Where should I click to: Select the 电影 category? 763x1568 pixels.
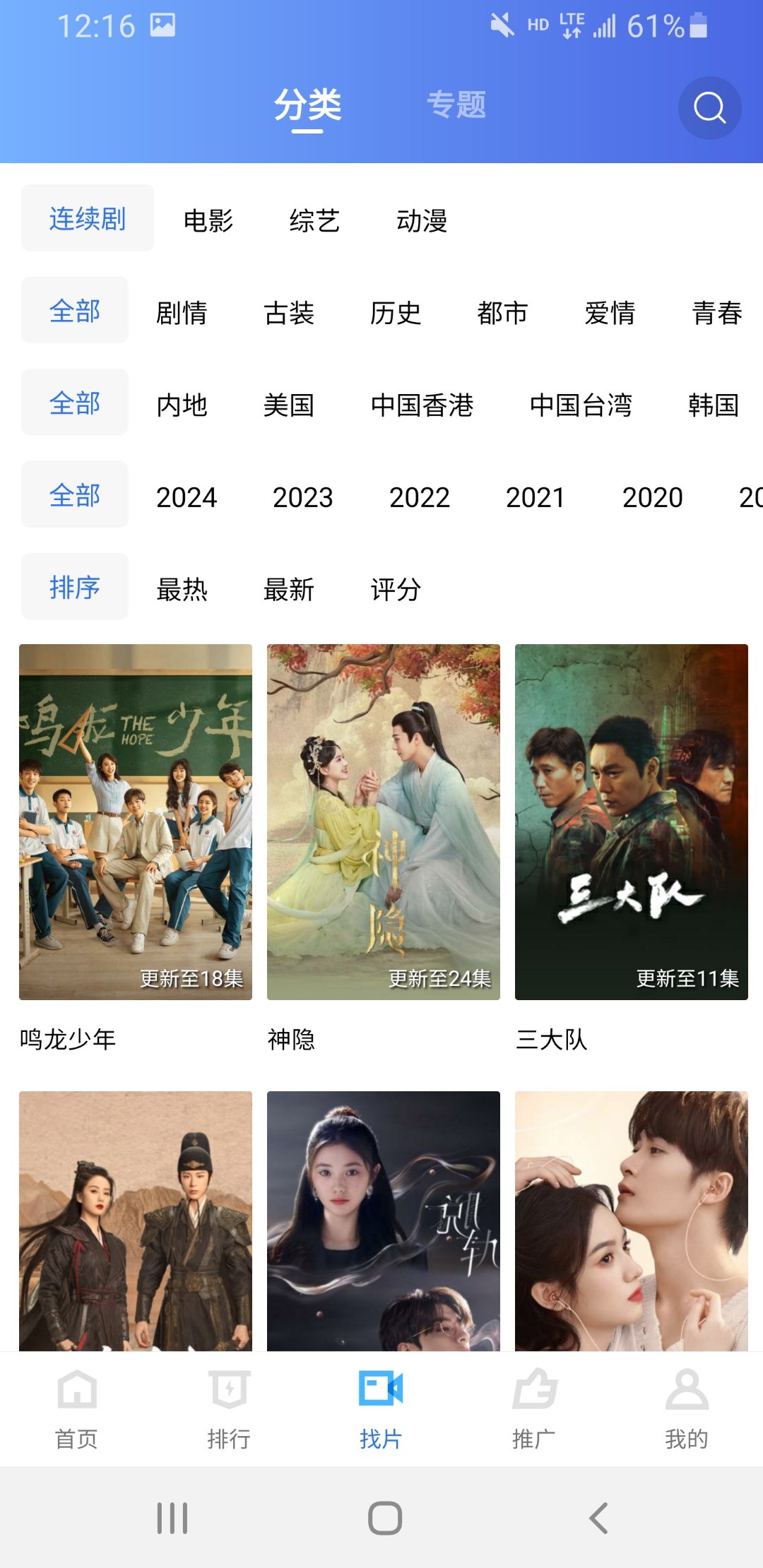(x=208, y=220)
